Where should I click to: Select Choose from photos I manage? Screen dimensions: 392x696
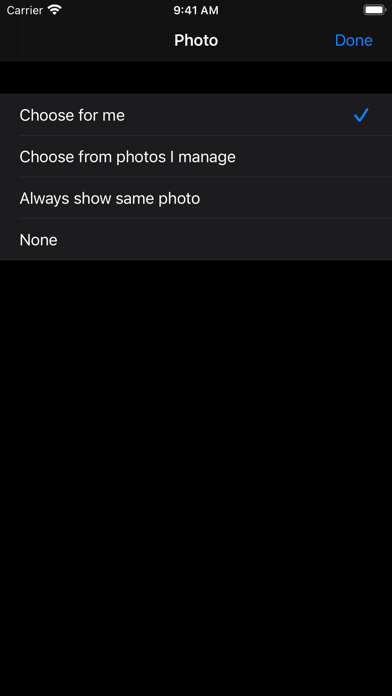pos(196,156)
